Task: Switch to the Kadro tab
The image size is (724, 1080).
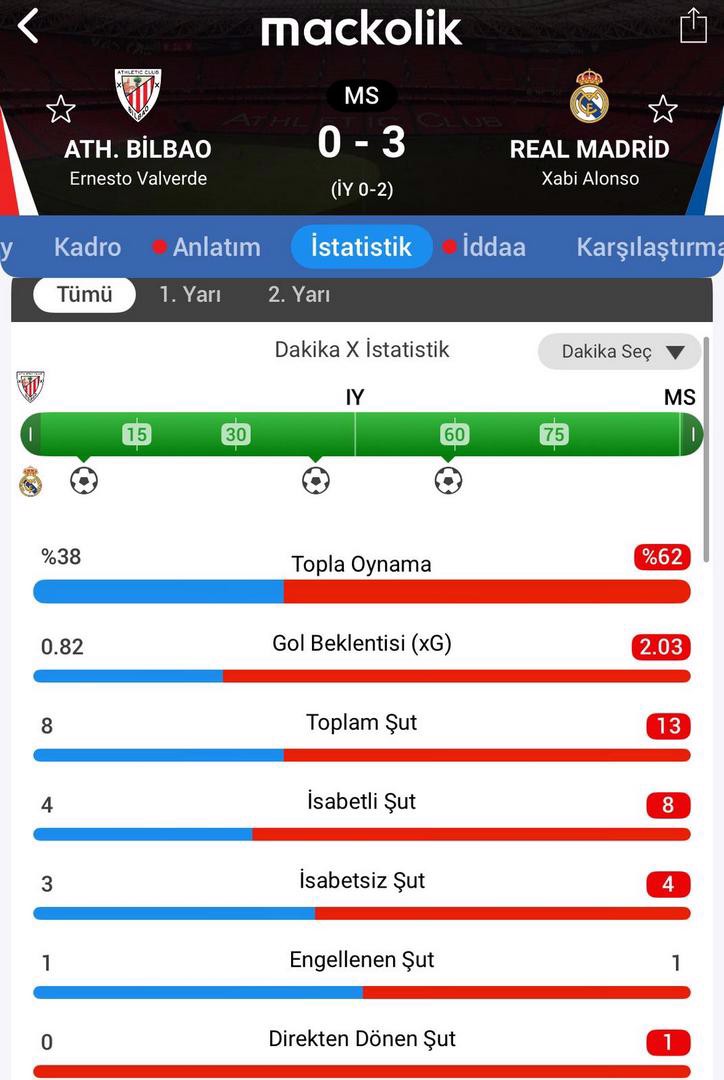Action: click(x=87, y=247)
